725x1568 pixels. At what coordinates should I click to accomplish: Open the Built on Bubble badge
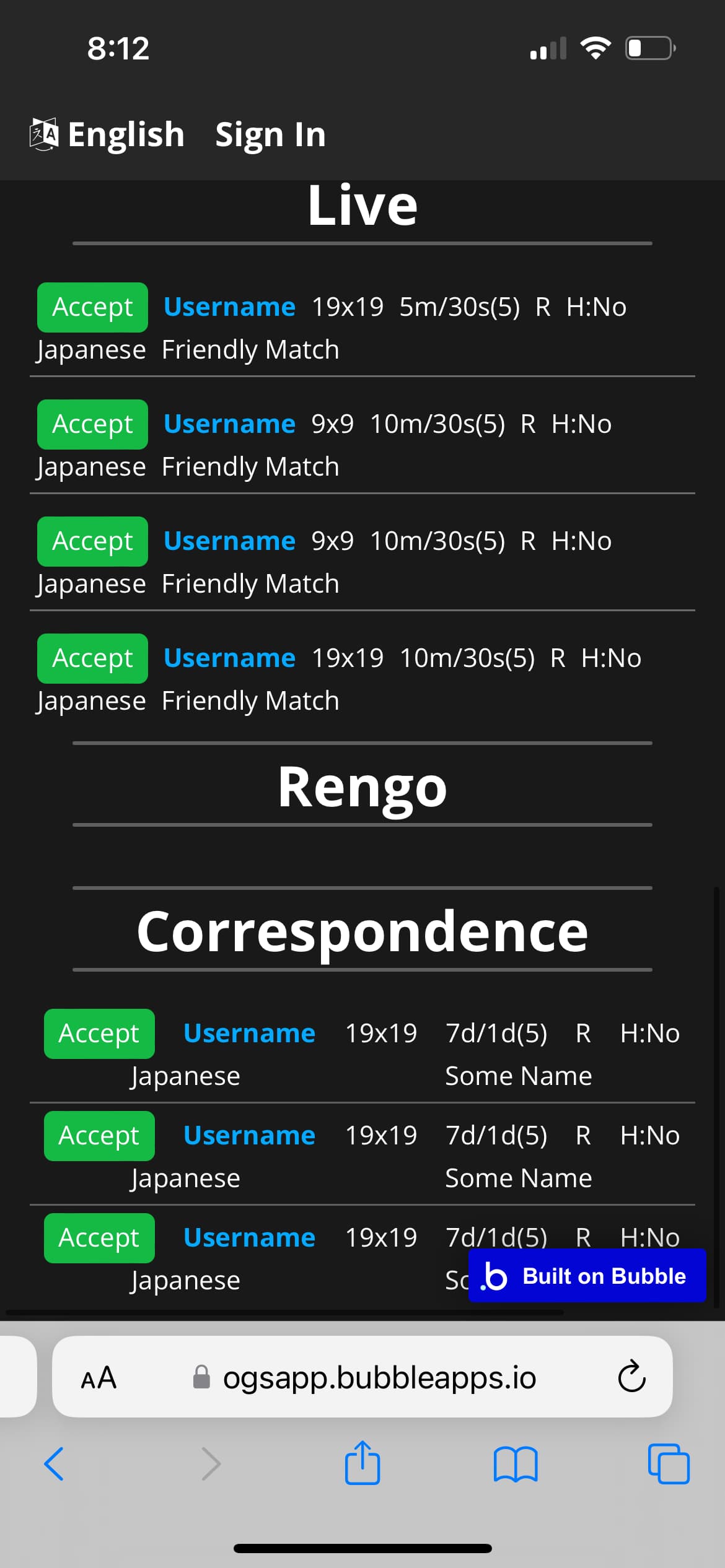coord(586,1276)
